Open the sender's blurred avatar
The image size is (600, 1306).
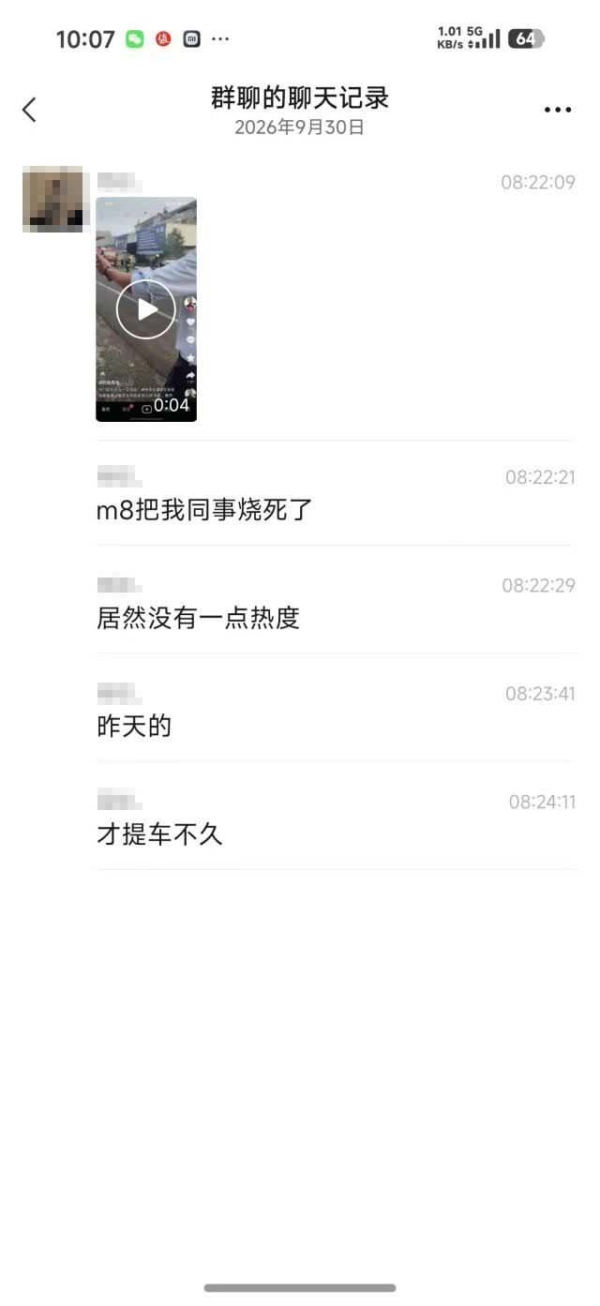coord(55,200)
